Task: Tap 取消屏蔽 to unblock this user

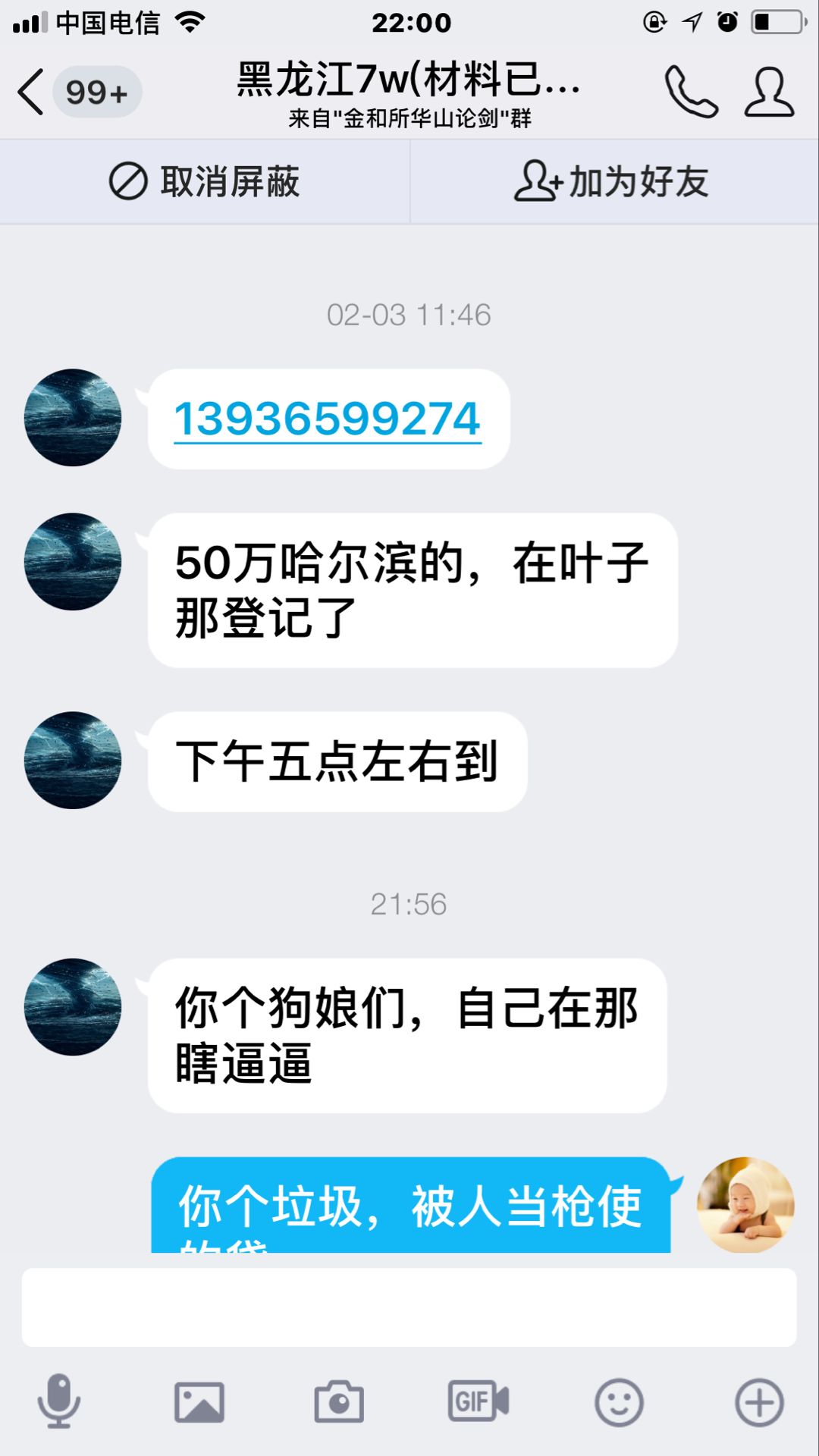Action: [x=205, y=182]
